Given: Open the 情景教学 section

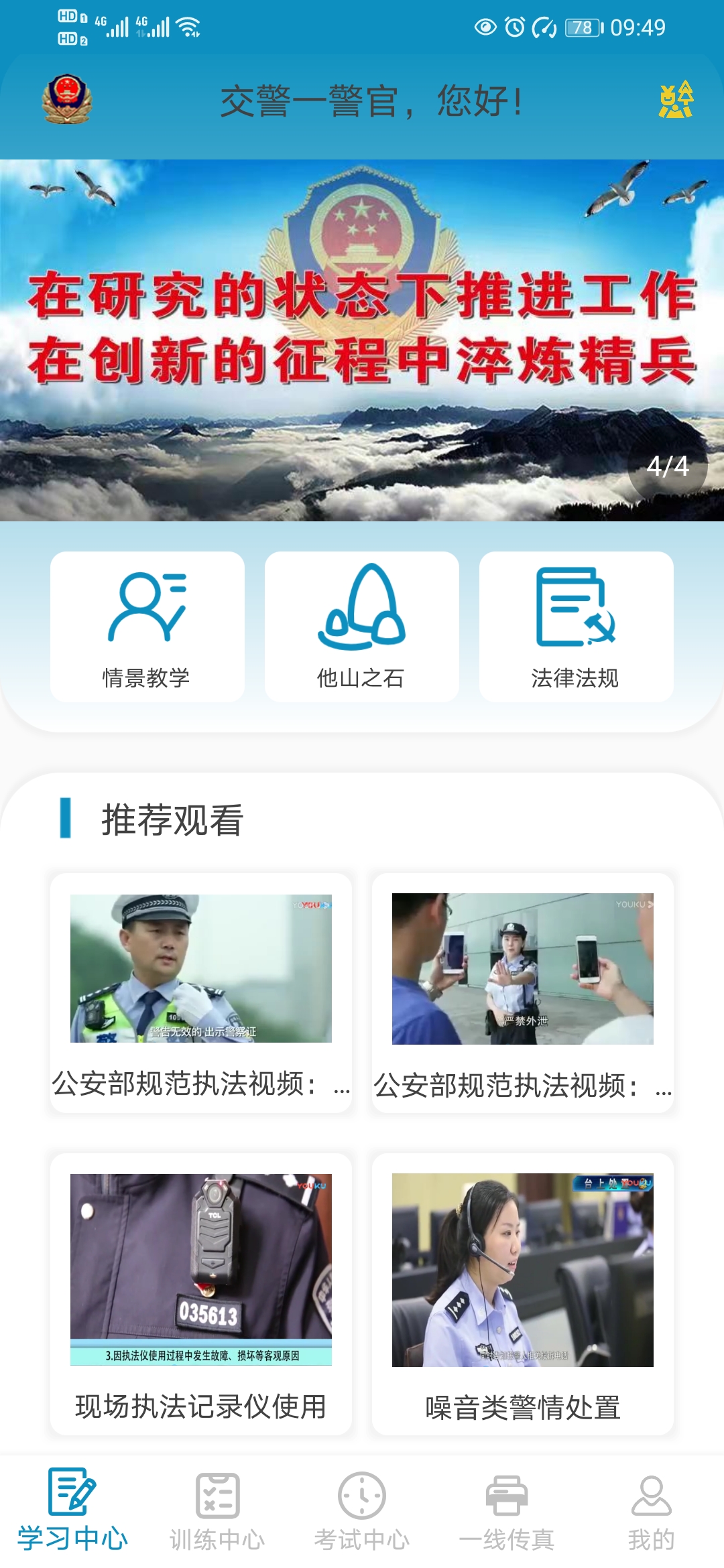Looking at the screenshot, I should tap(147, 627).
